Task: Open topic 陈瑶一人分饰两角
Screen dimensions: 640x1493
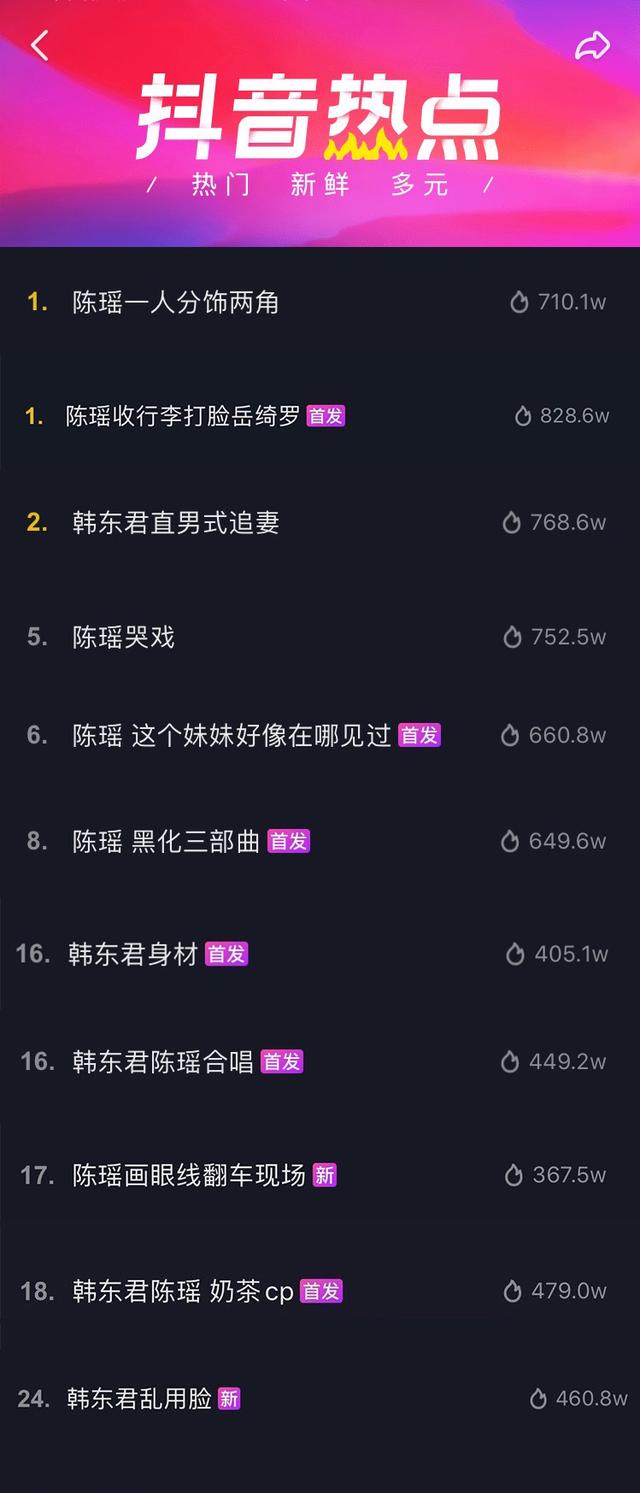Action: pyautogui.click(x=175, y=302)
